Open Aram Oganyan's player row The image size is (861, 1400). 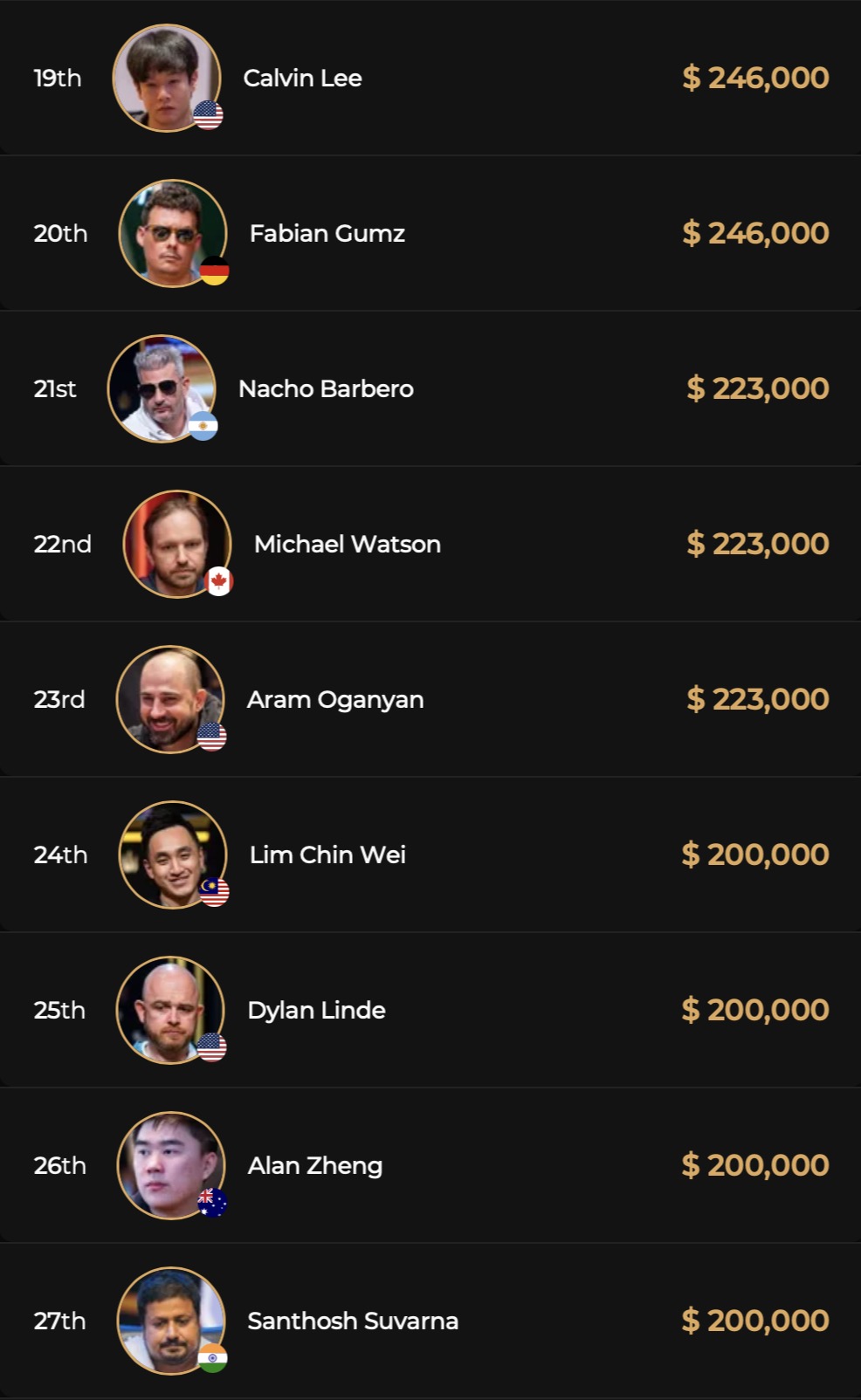pyautogui.click(x=334, y=700)
